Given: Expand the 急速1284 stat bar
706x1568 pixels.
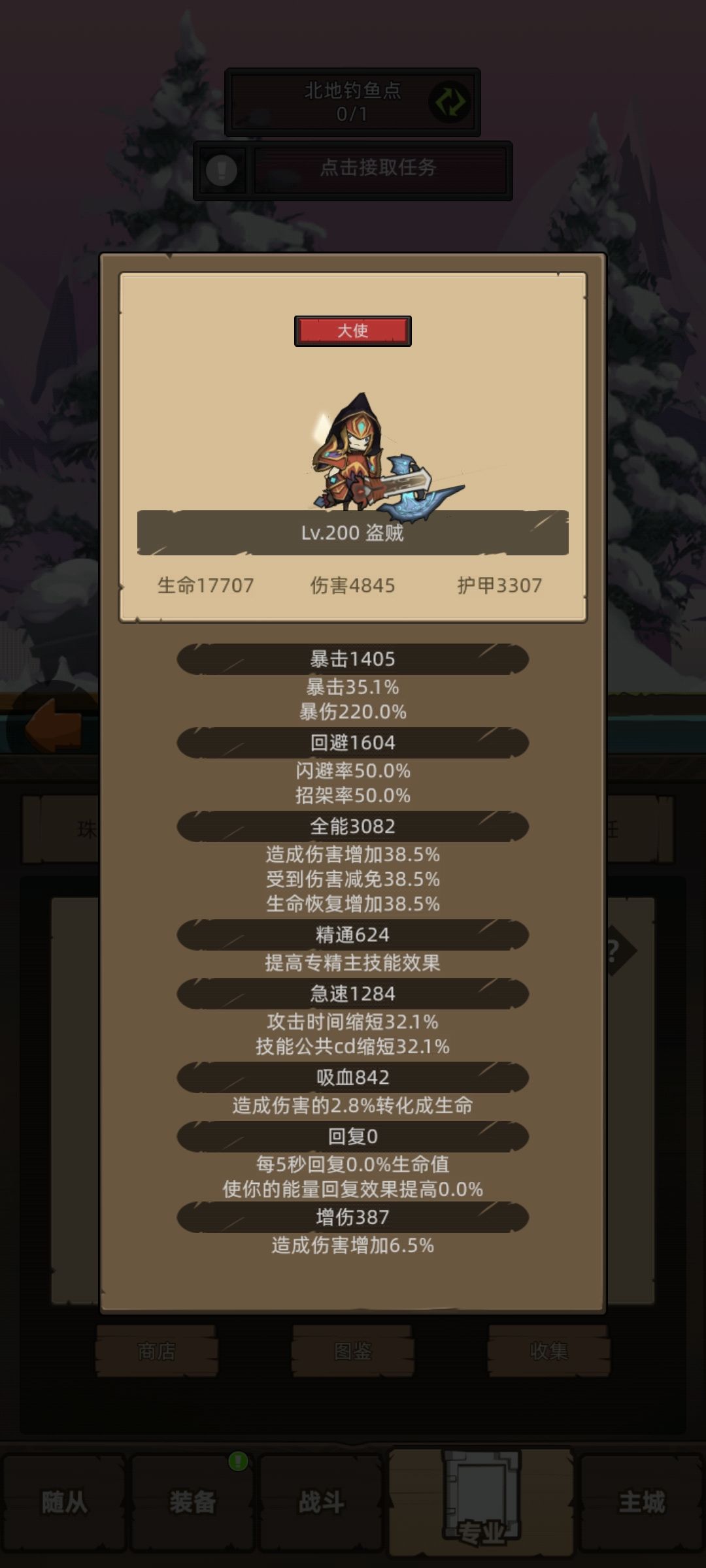Looking at the screenshot, I should tap(352, 993).
